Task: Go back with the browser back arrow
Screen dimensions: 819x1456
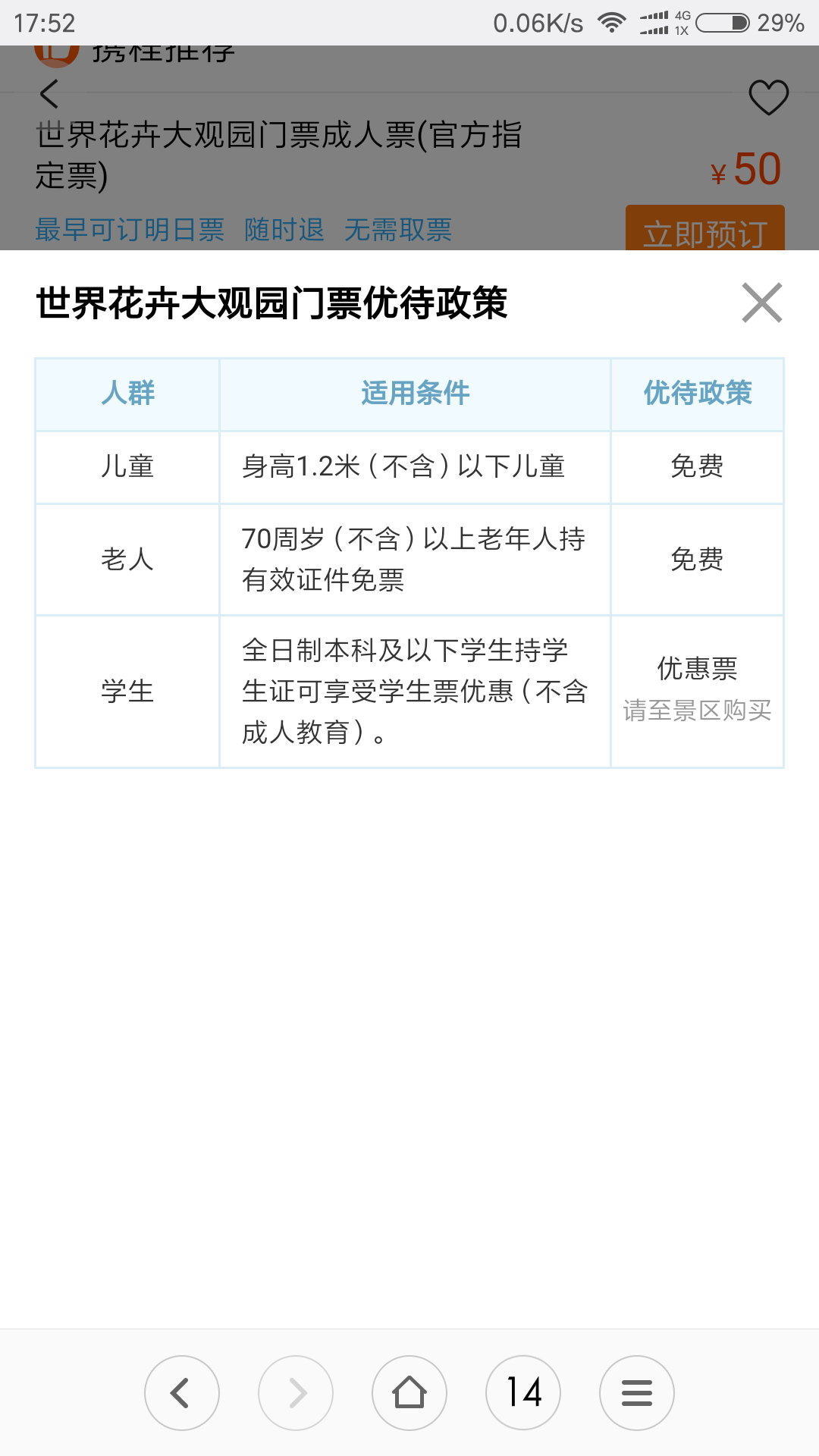Action: (182, 1393)
